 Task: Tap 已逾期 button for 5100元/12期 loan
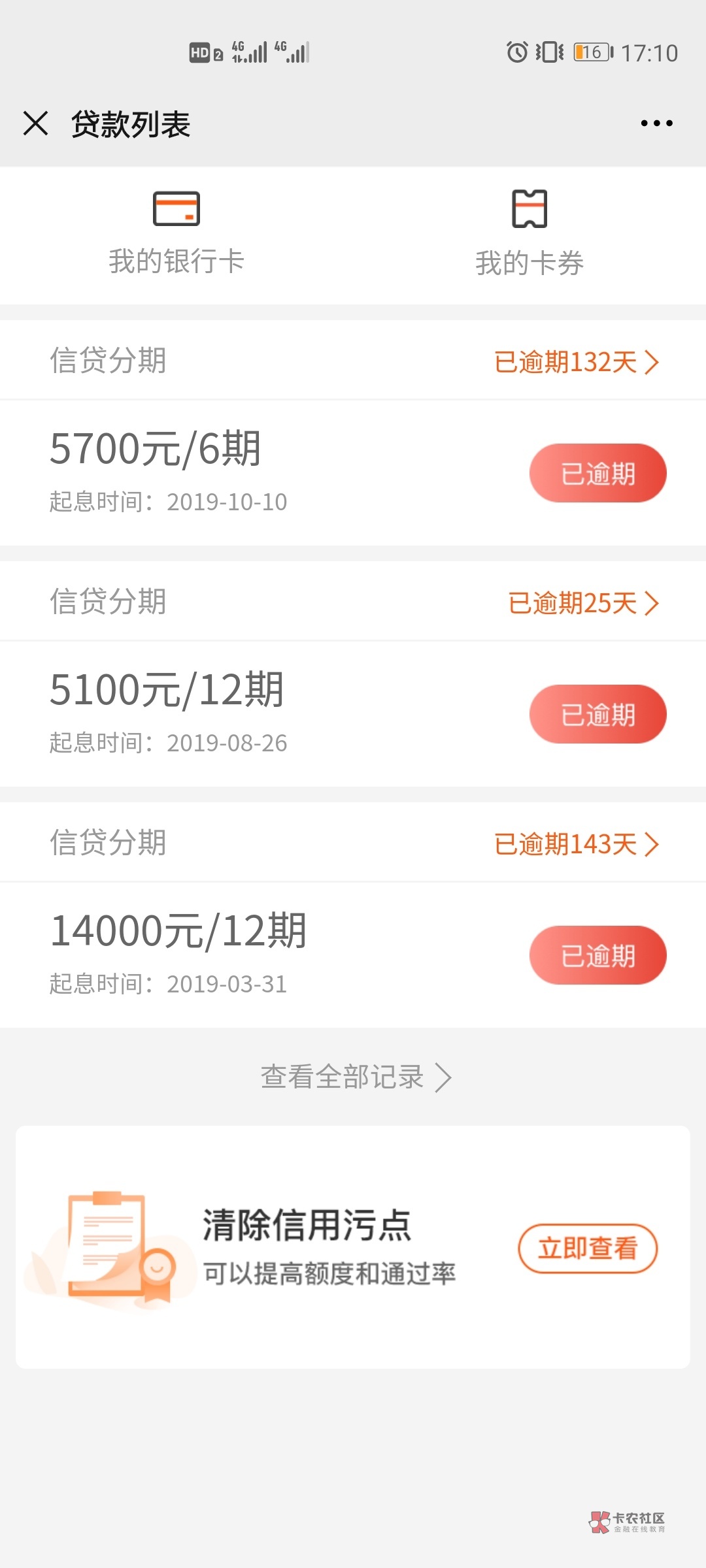[x=597, y=714]
